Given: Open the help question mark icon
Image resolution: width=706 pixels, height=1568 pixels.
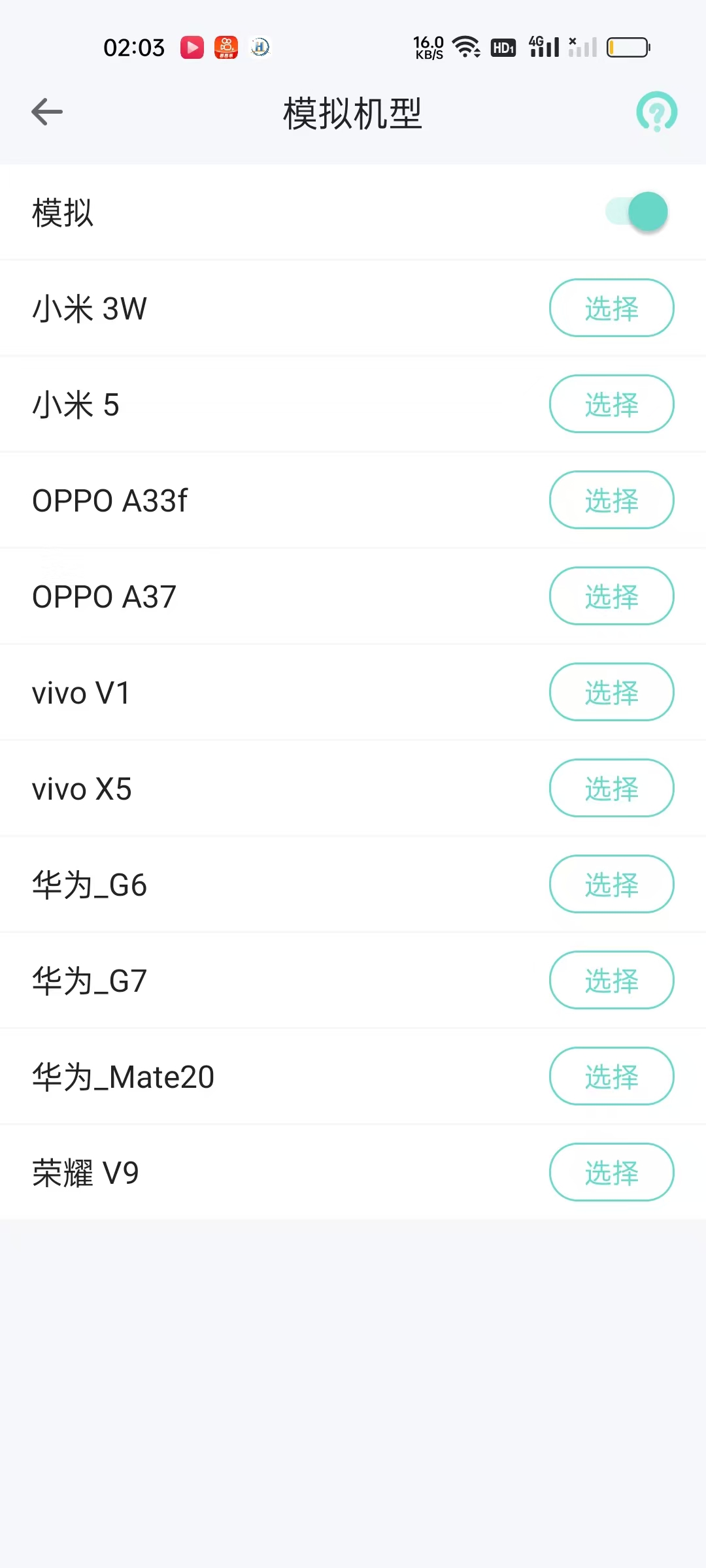Looking at the screenshot, I should point(656,112).
